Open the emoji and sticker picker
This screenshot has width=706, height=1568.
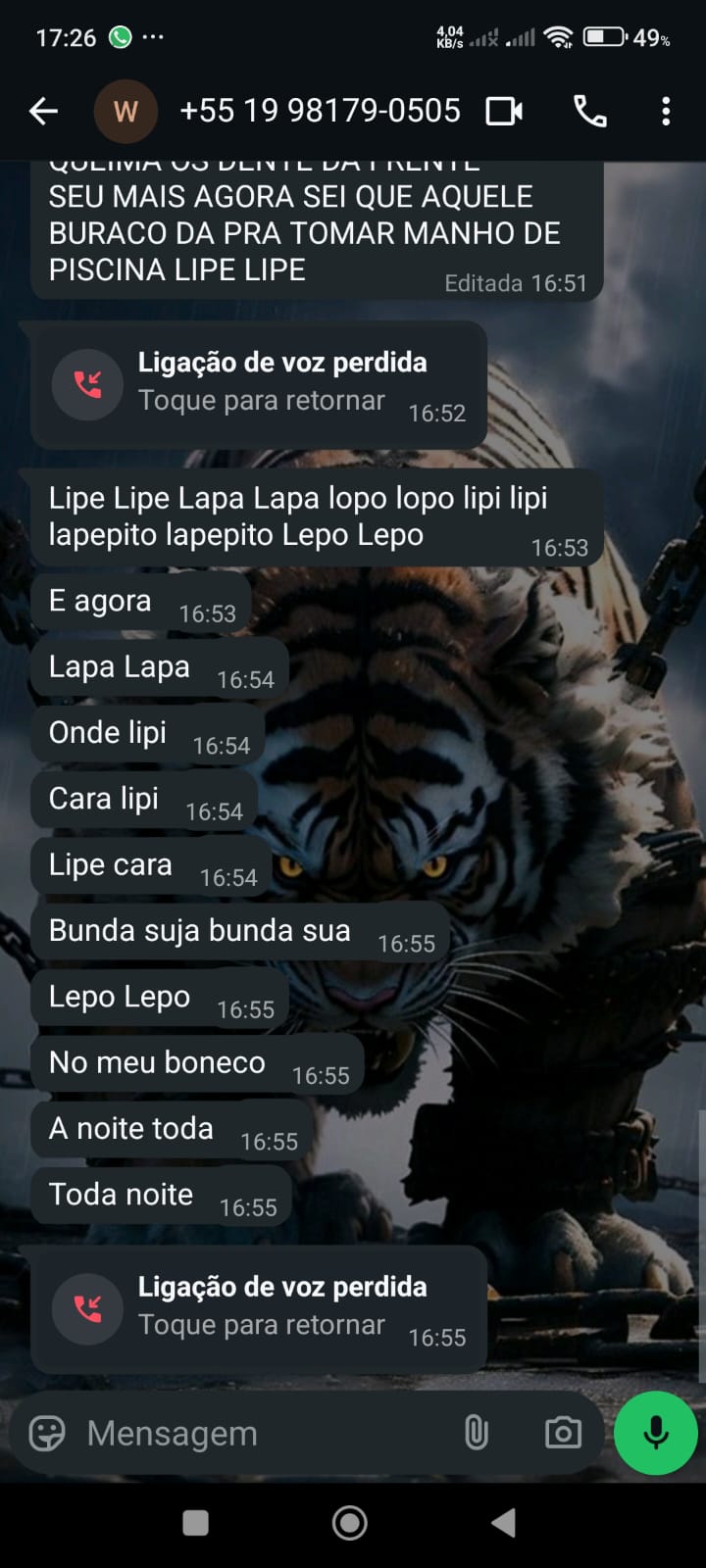[x=47, y=1434]
